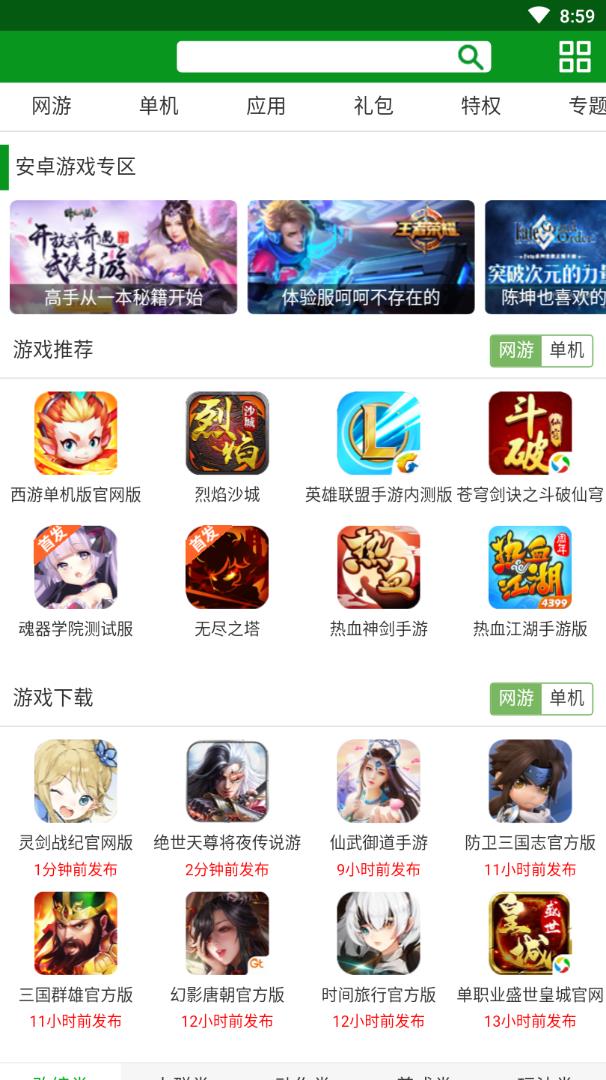Switch to the 单机 top tab

coord(159,106)
